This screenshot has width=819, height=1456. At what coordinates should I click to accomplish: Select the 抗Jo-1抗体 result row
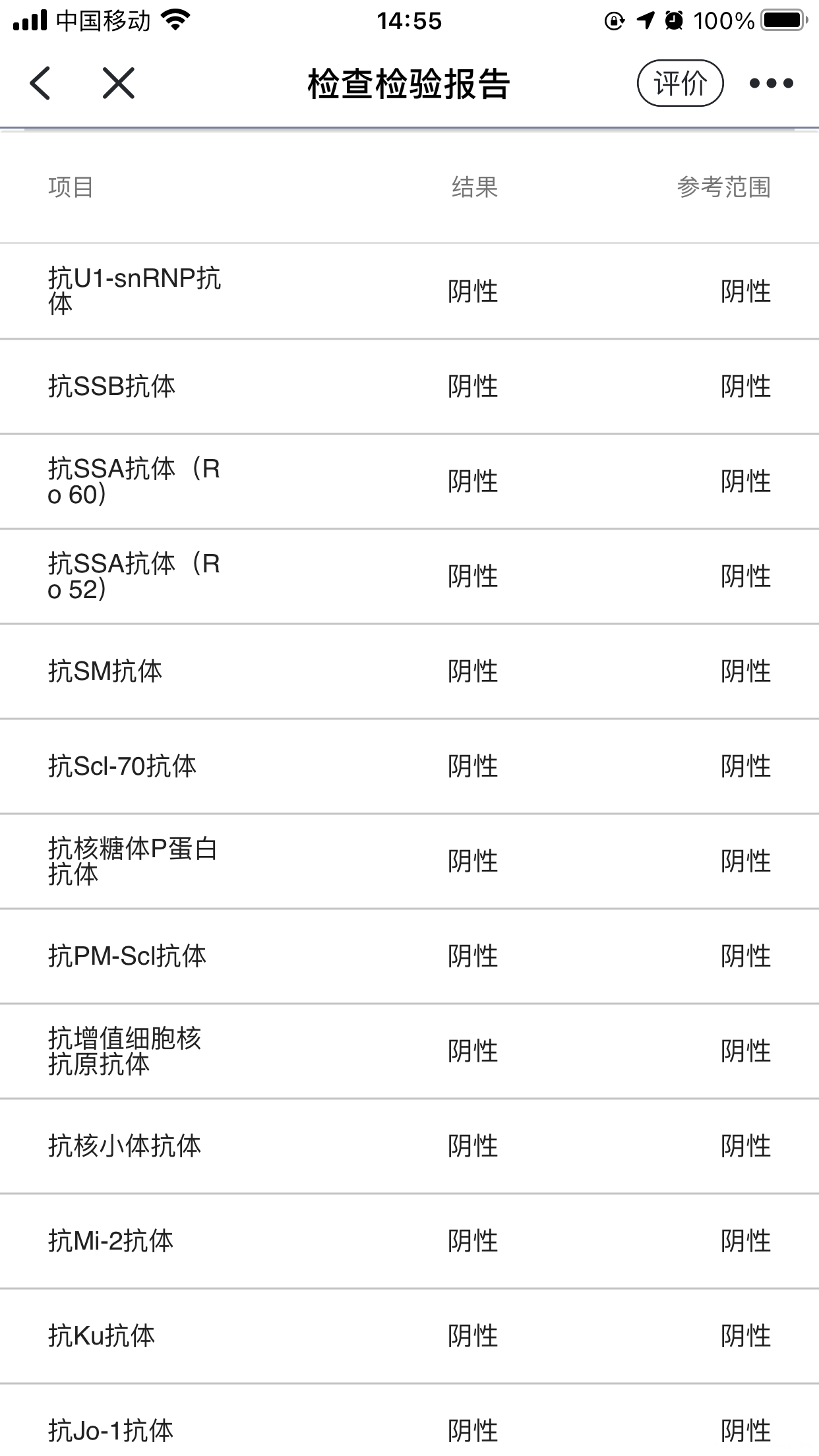coord(409,1431)
